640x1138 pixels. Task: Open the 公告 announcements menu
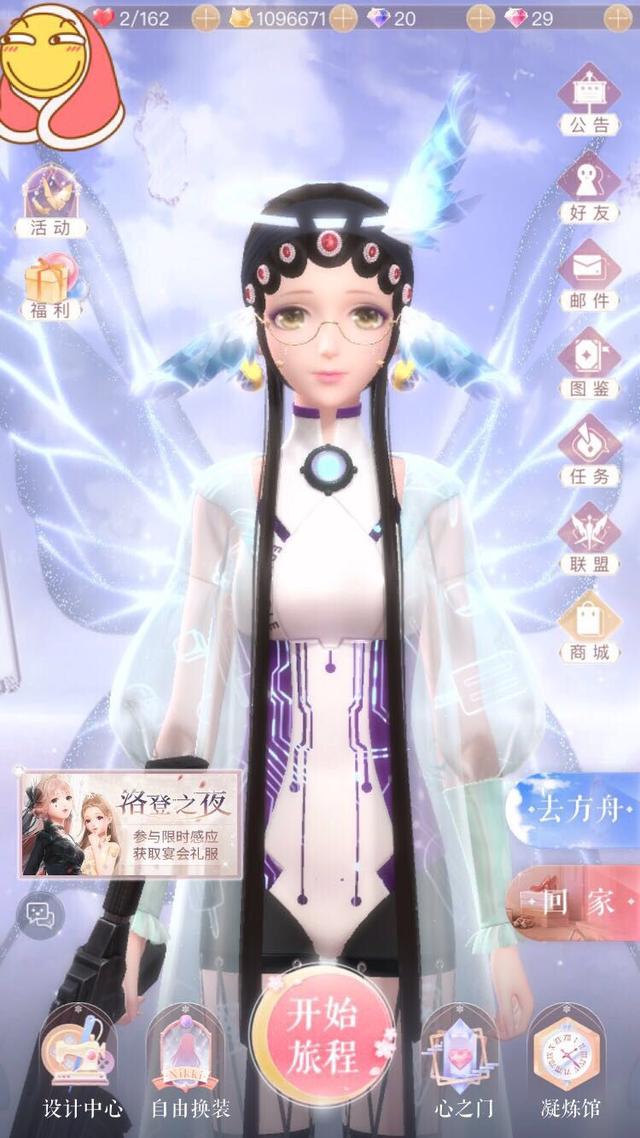pos(589,100)
